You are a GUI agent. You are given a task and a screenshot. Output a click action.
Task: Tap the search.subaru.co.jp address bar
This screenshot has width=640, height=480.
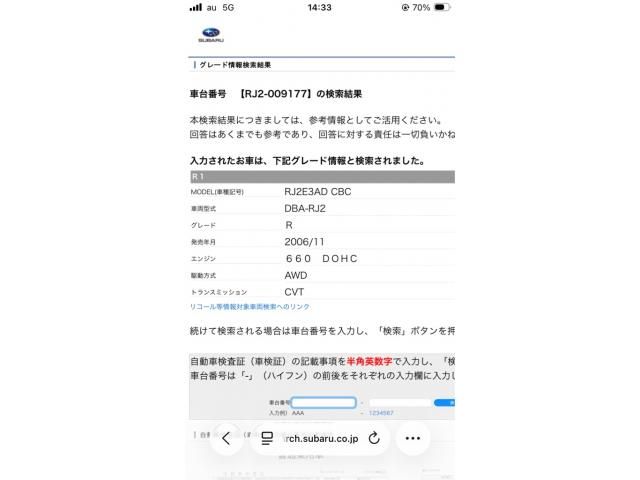[x=320, y=438]
